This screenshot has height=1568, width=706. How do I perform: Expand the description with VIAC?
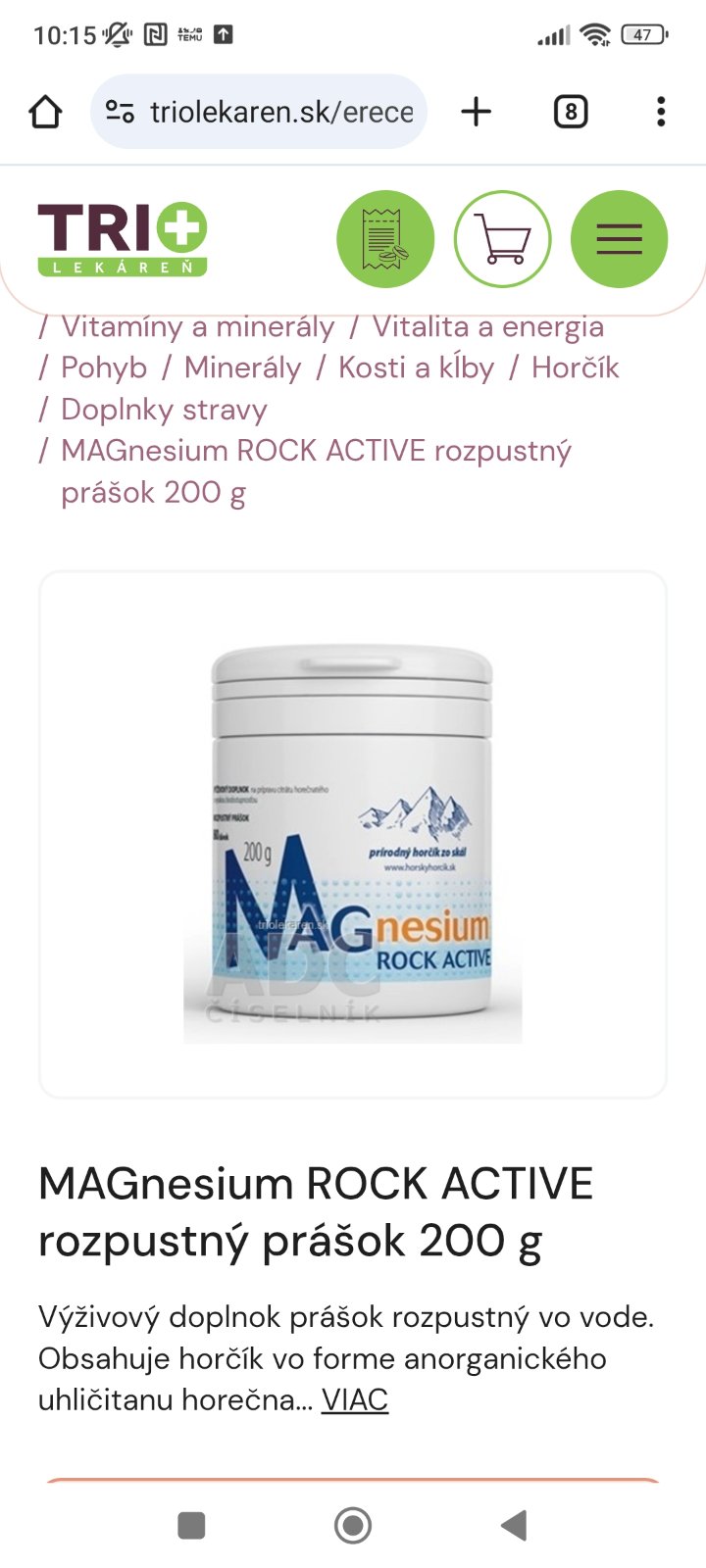[x=354, y=1399]
